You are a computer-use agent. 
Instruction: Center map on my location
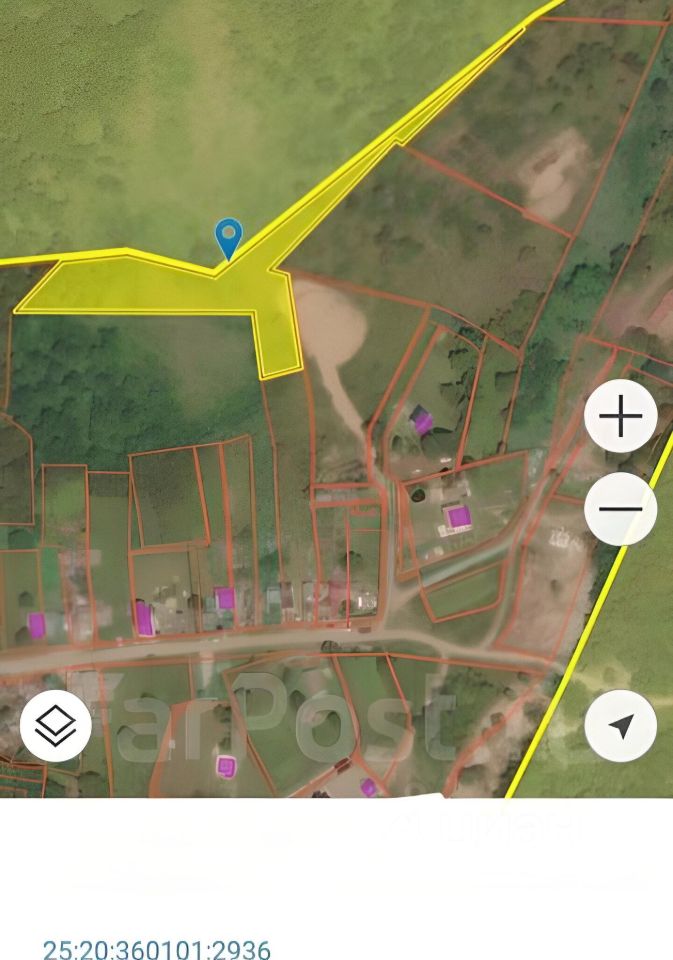tap(621, 727)
